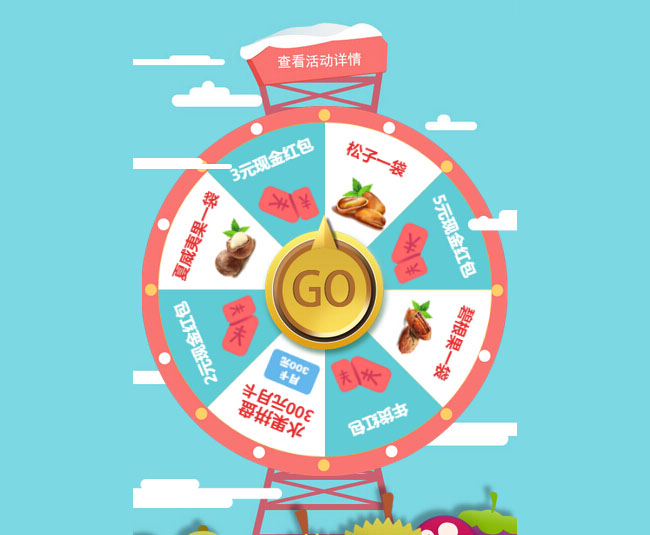Open 查看活动详情 activity details
This screenshot has height=535, width=650.
(319, 61)
